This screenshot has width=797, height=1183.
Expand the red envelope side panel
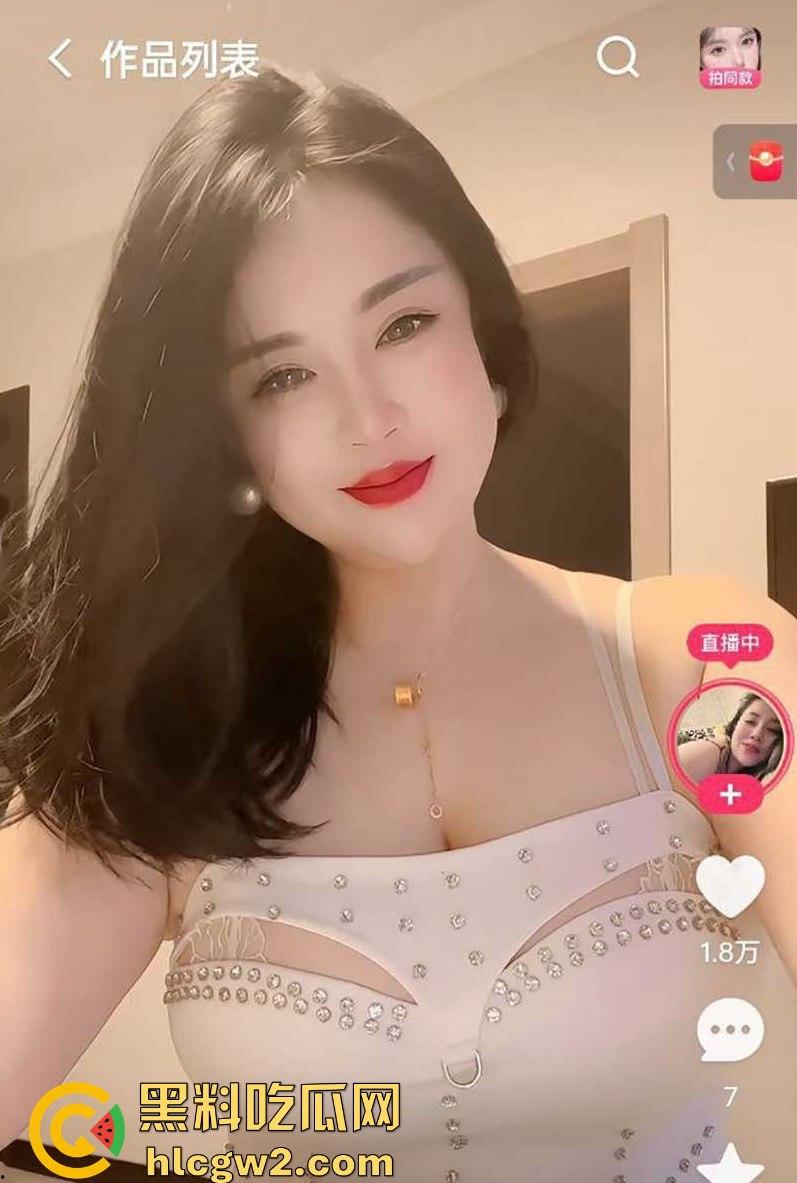click(x=755, y=161)
